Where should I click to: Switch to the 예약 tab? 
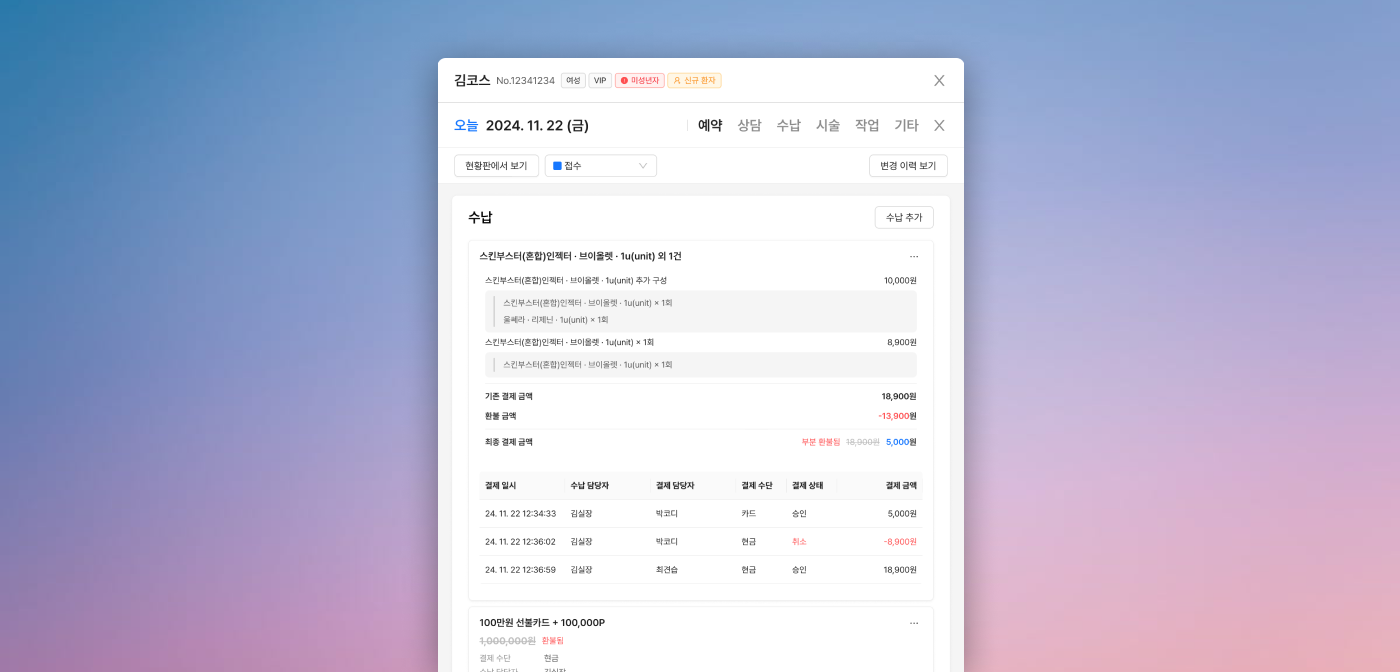point(710,125)
